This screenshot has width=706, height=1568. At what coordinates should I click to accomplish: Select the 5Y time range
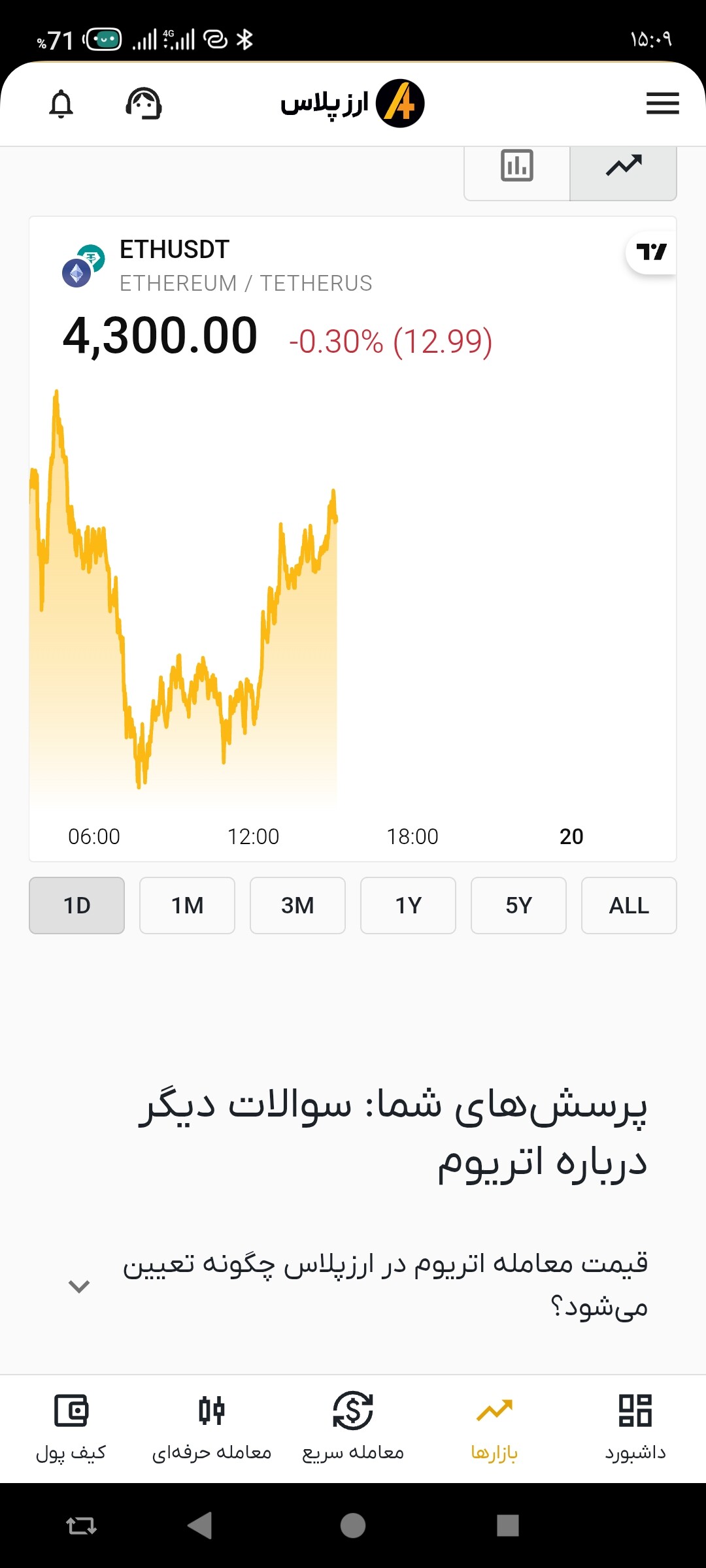coord(518,906)
